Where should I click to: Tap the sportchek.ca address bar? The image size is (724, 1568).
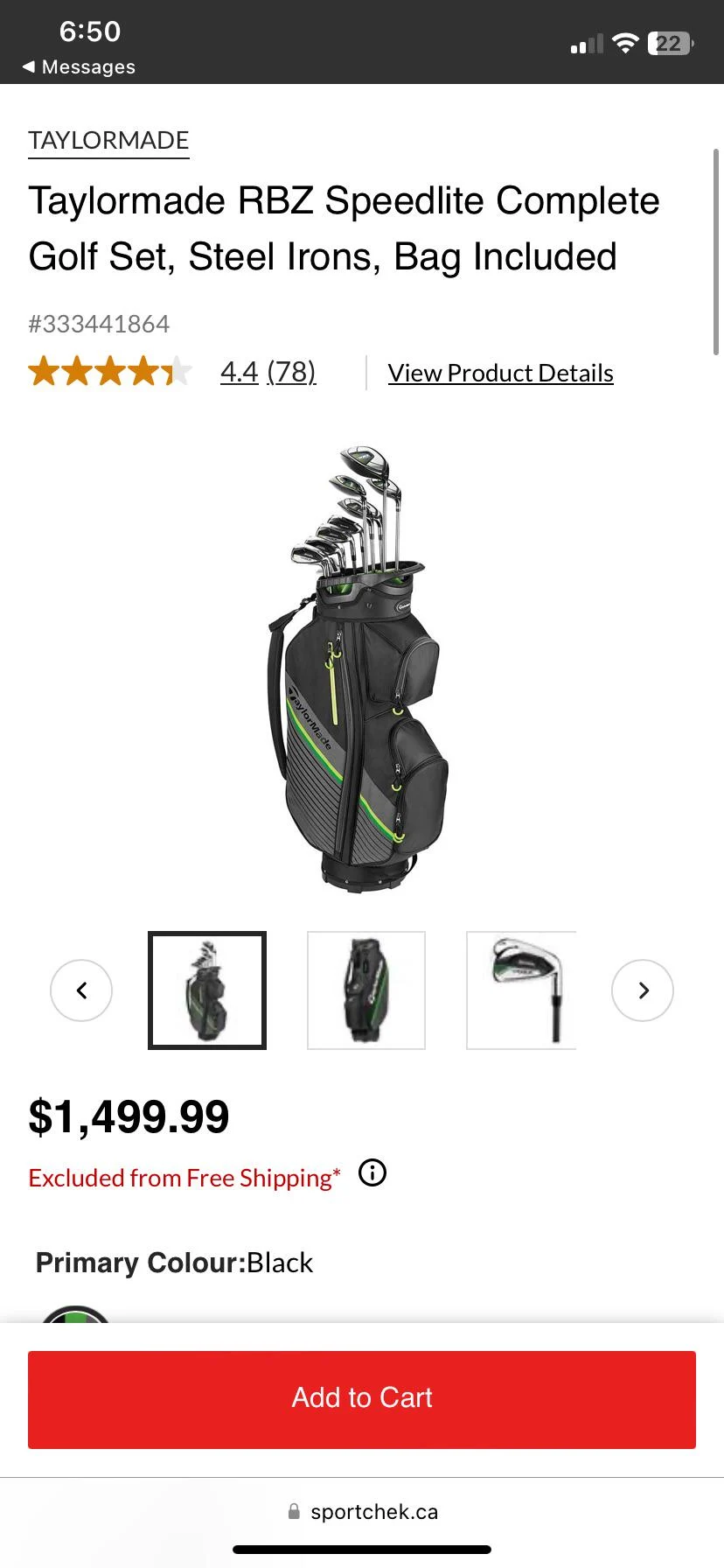[362, 1512]
